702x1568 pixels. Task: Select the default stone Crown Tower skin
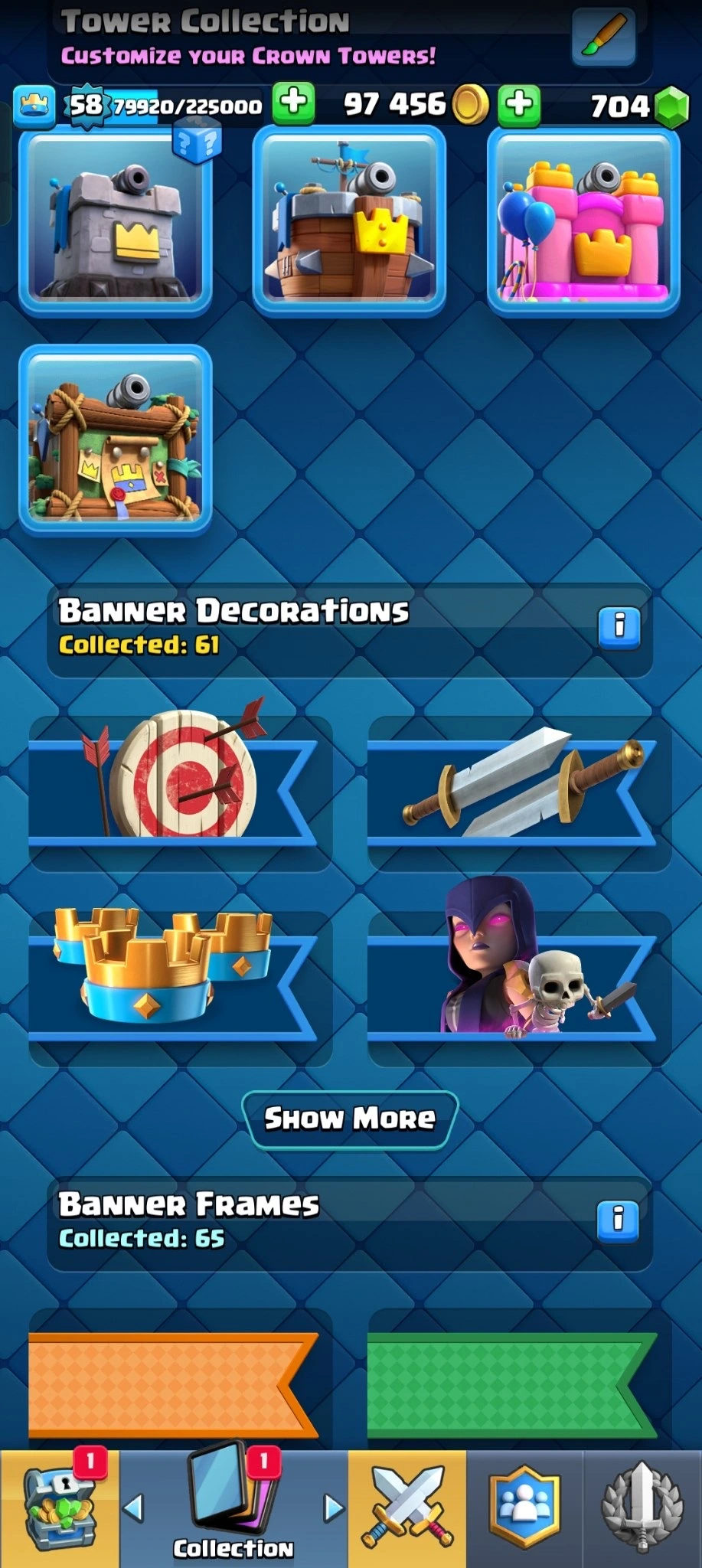coord(116,221)
